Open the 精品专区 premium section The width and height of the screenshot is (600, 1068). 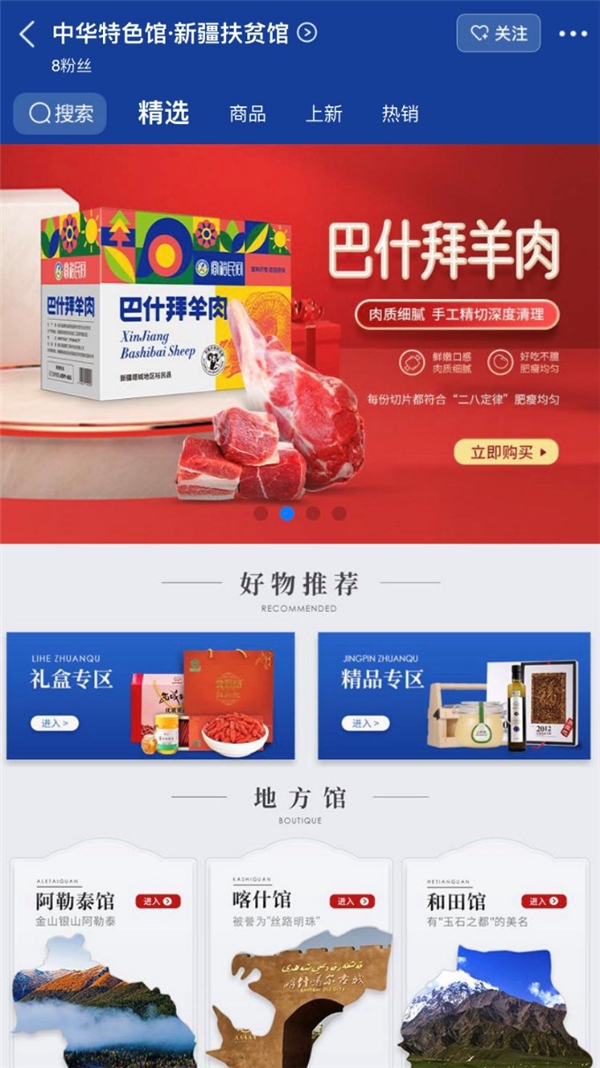454,696
